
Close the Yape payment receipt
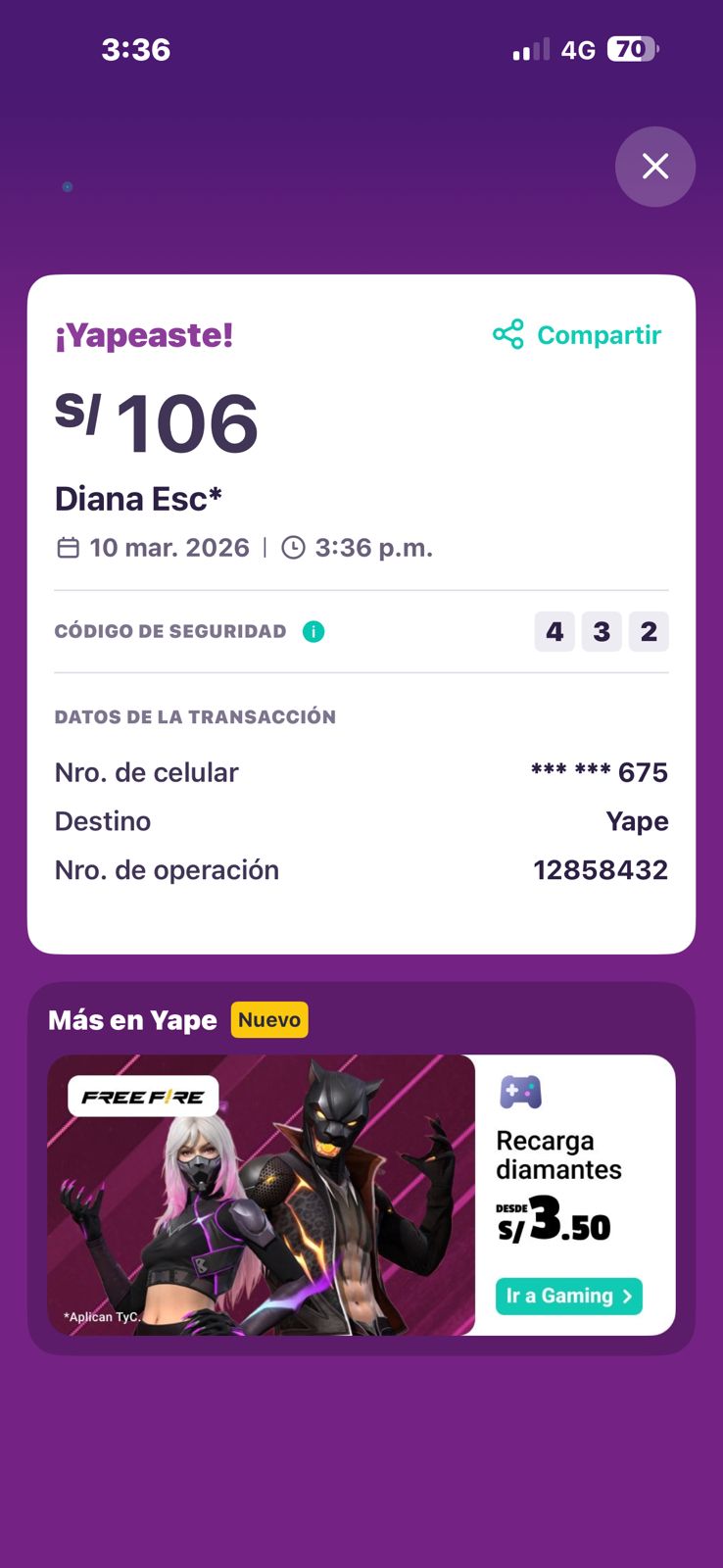tap(654, 167)
